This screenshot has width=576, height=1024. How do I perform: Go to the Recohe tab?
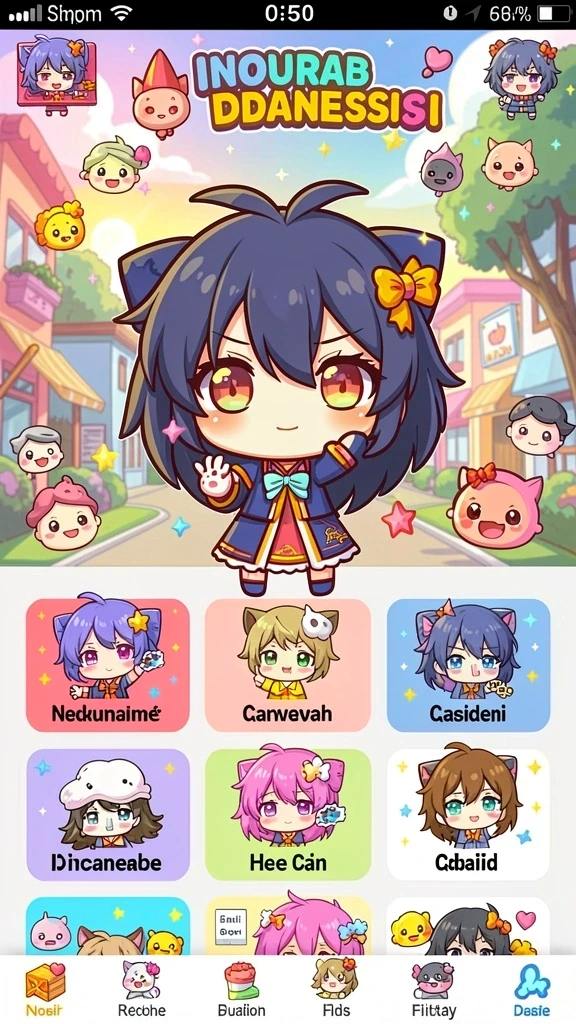[142, 989]
